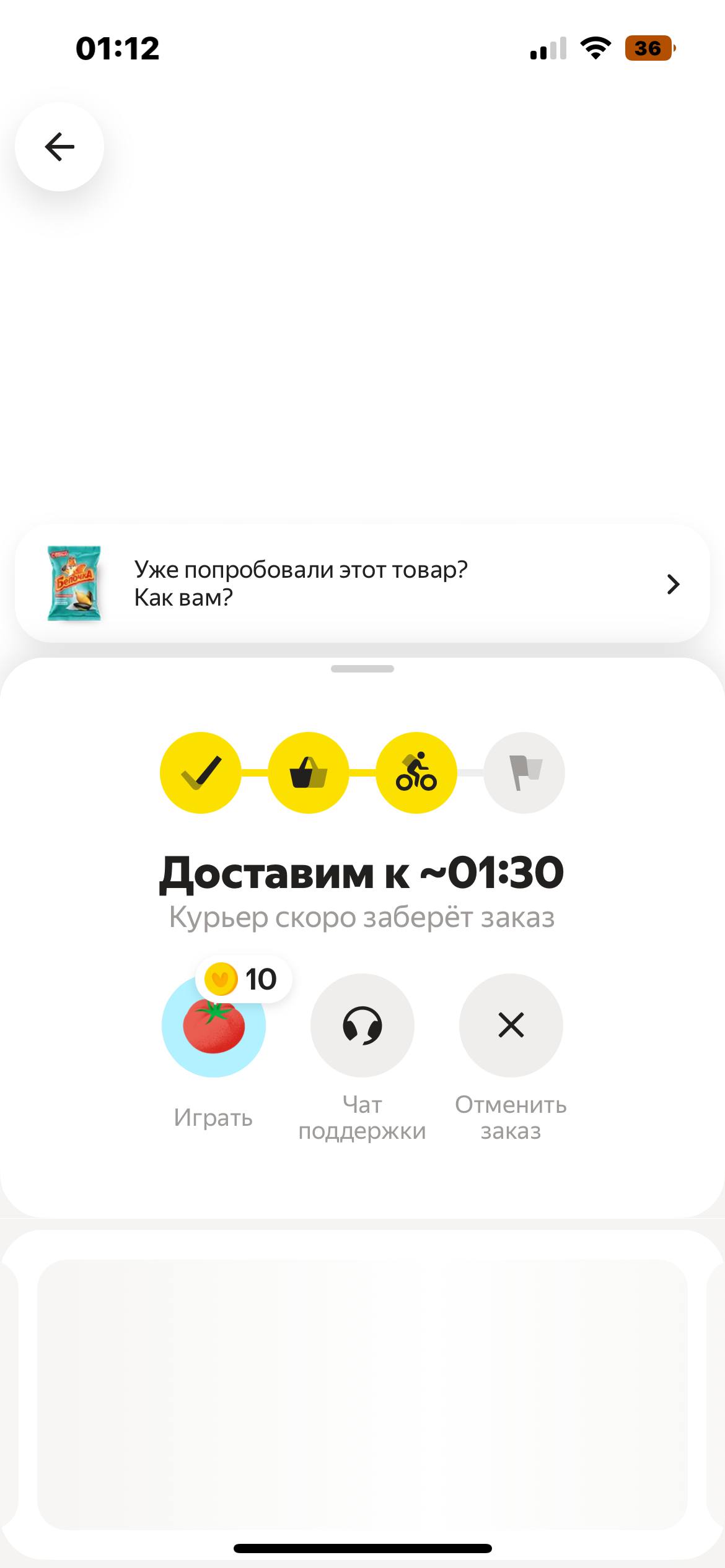The width and height of the screenshot is (725, 1568).
Task: Go back using the arrow button
Action: pyautogui.click(x=59, y=147)
